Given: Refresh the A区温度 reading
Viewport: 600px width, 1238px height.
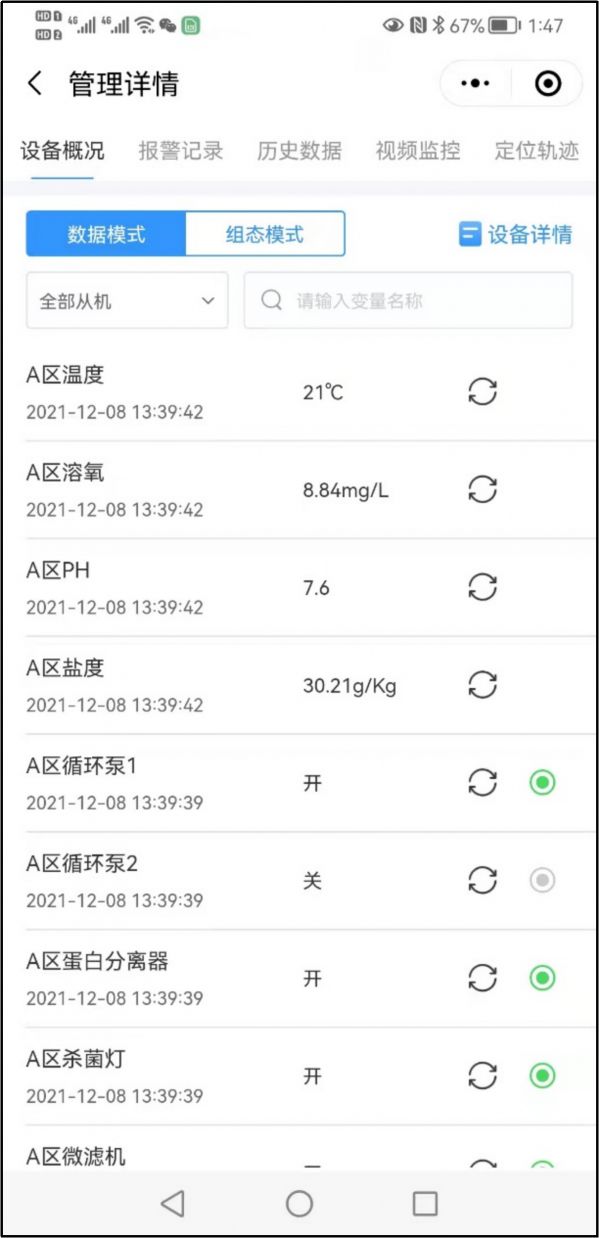Looking at the screenshot, I should (483, 392).
